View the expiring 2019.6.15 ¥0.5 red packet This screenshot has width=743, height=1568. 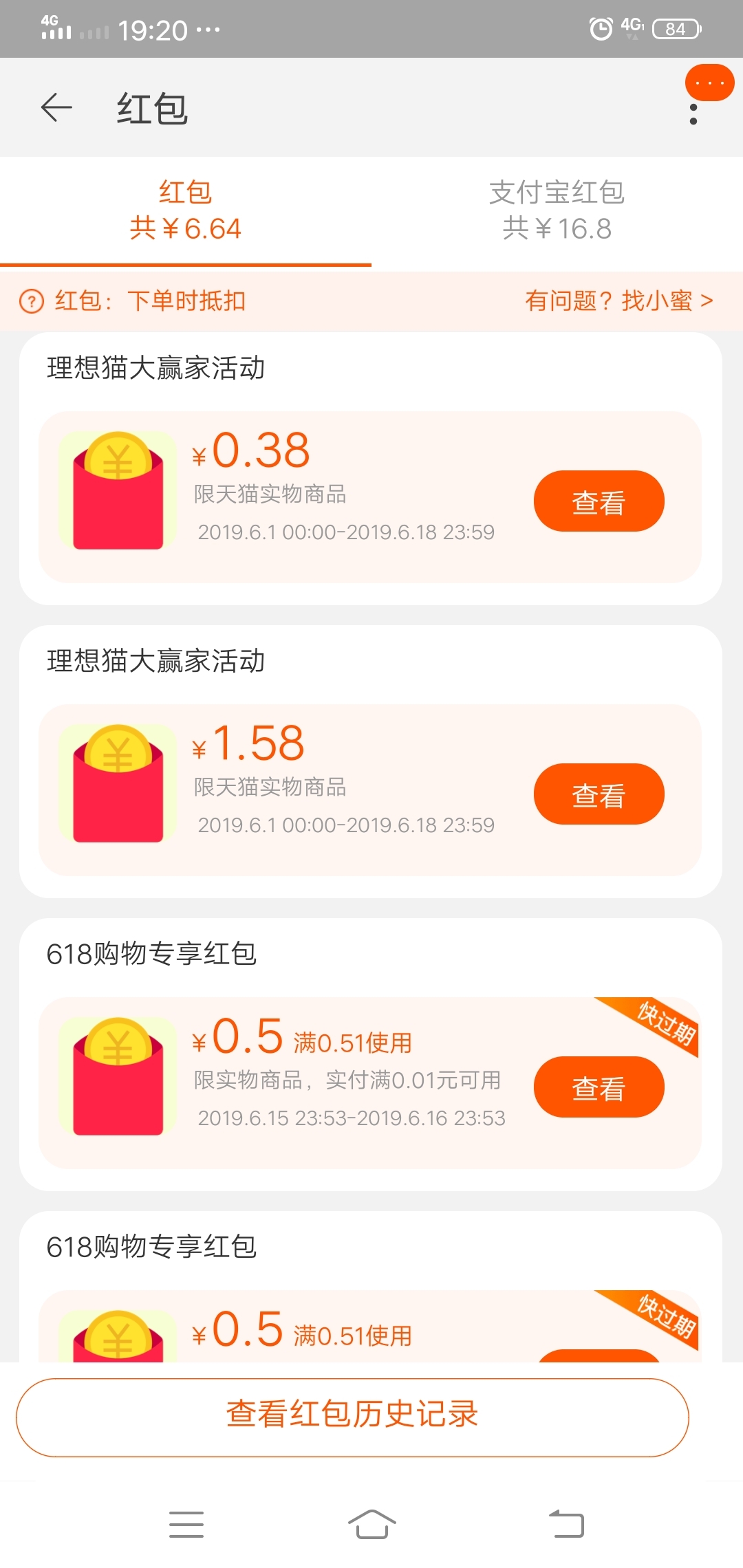[x=599, y=1087]
